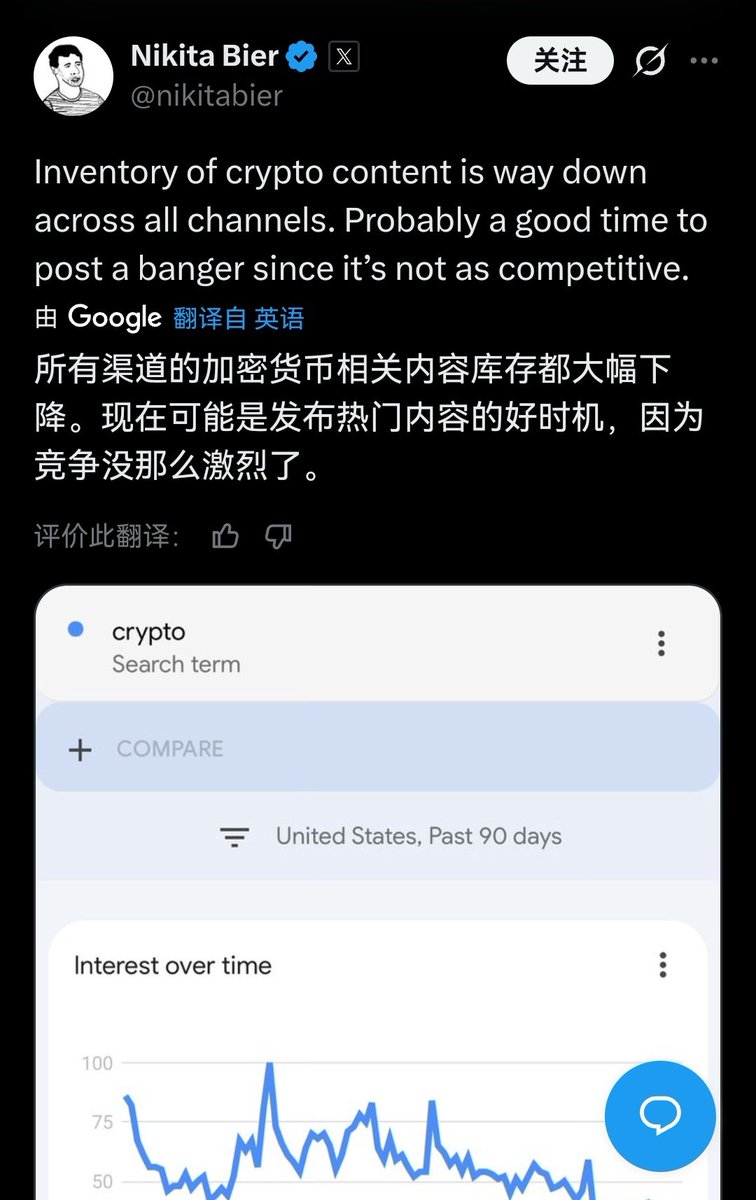Screen dimensions: 756x1200
Task: Tap the 翻译自 英语 translation source link
Action: click(x=238, y=318)
